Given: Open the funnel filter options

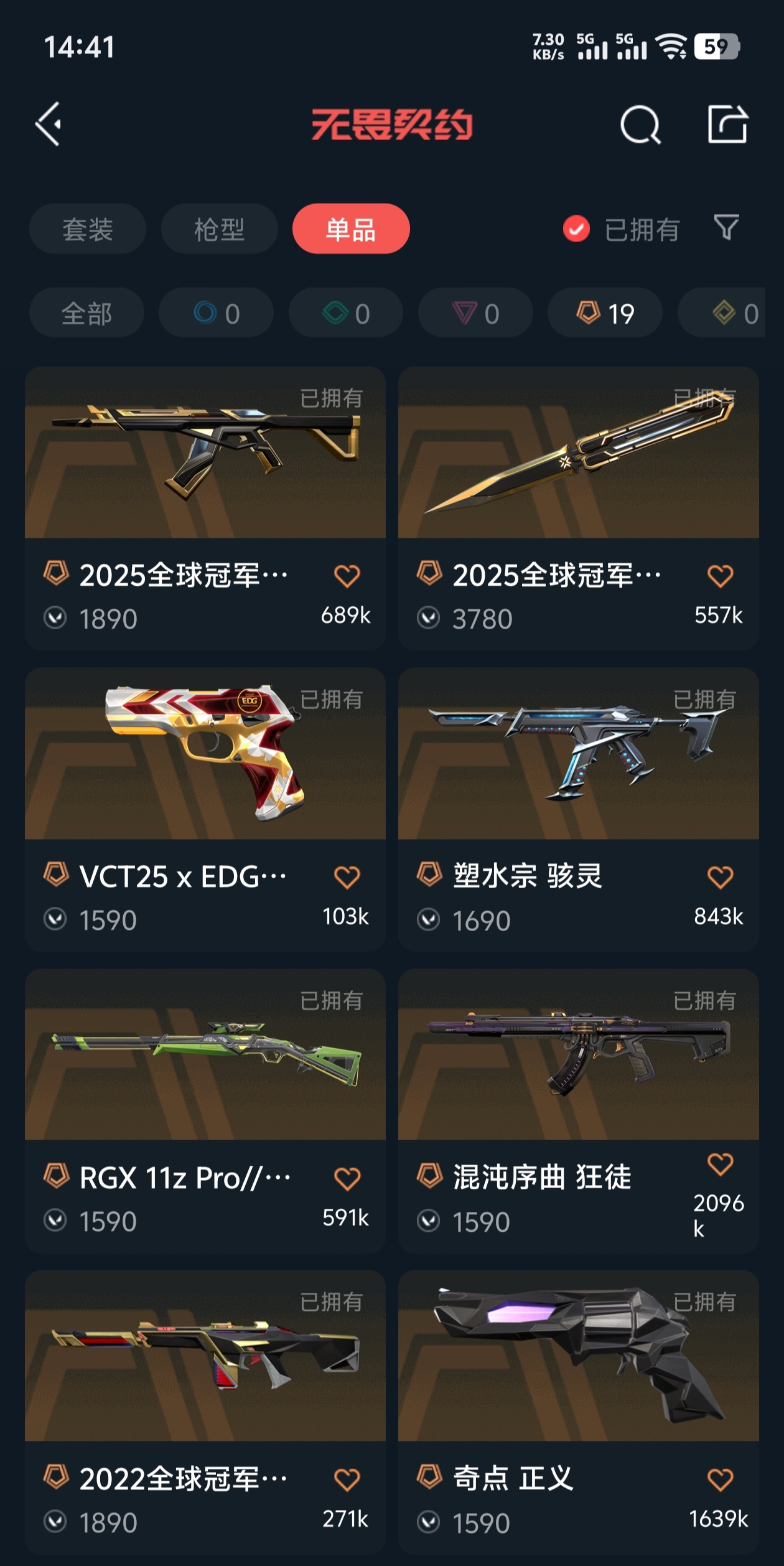Looking at the screenshot, I should coord(726,228).
